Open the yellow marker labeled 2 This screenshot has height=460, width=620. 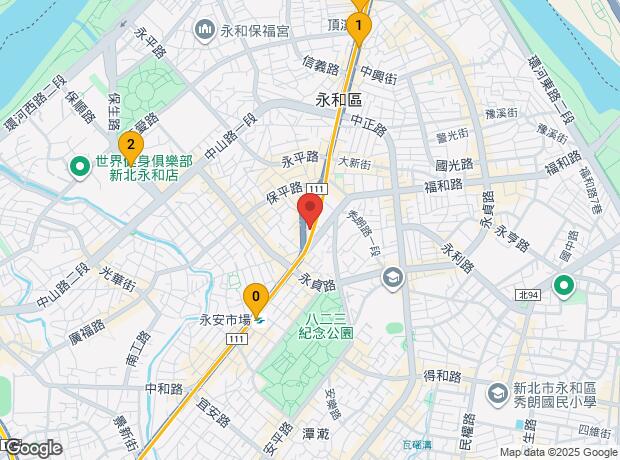tap(130, 144)
